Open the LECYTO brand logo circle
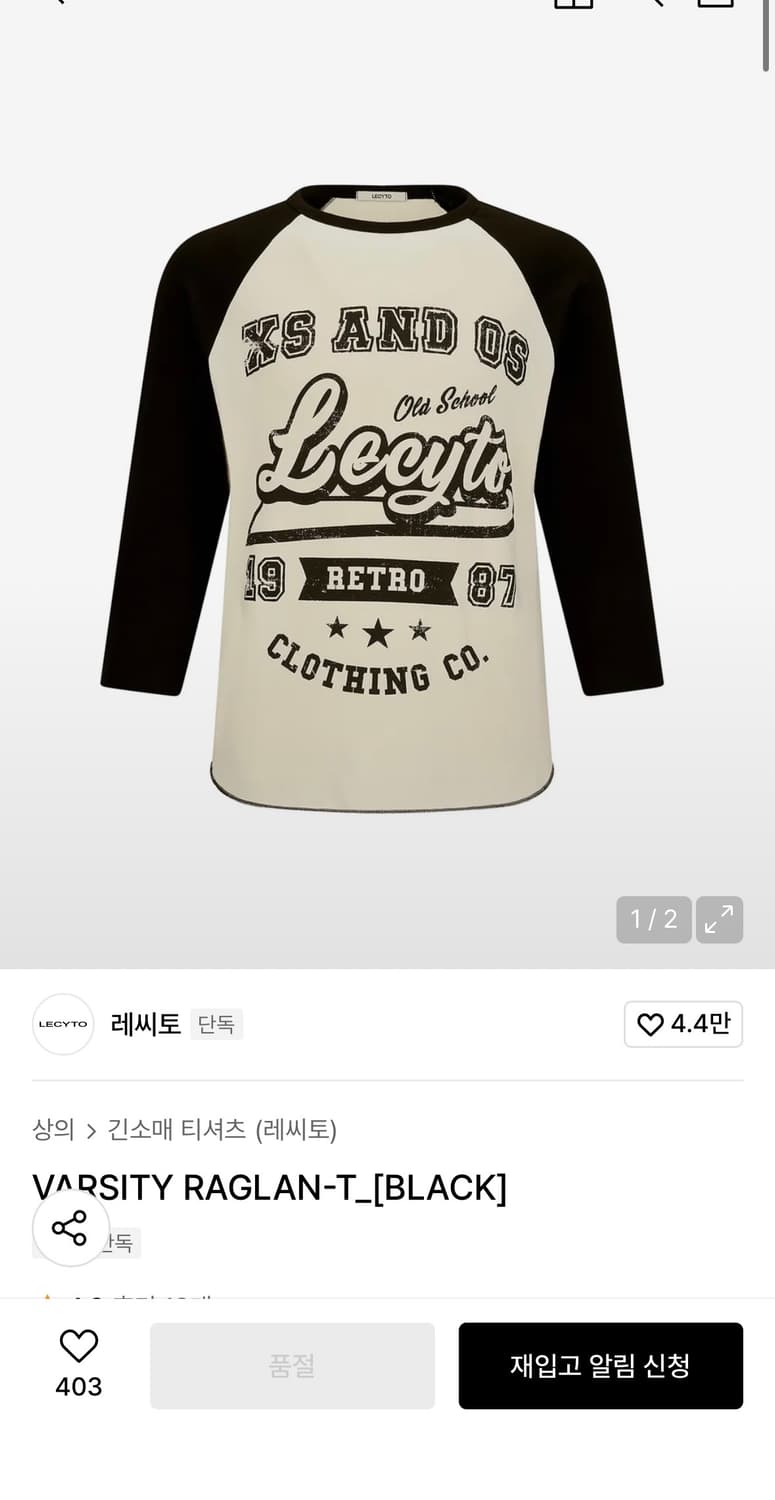The image size is (775, 1500). click(63, 1024)
